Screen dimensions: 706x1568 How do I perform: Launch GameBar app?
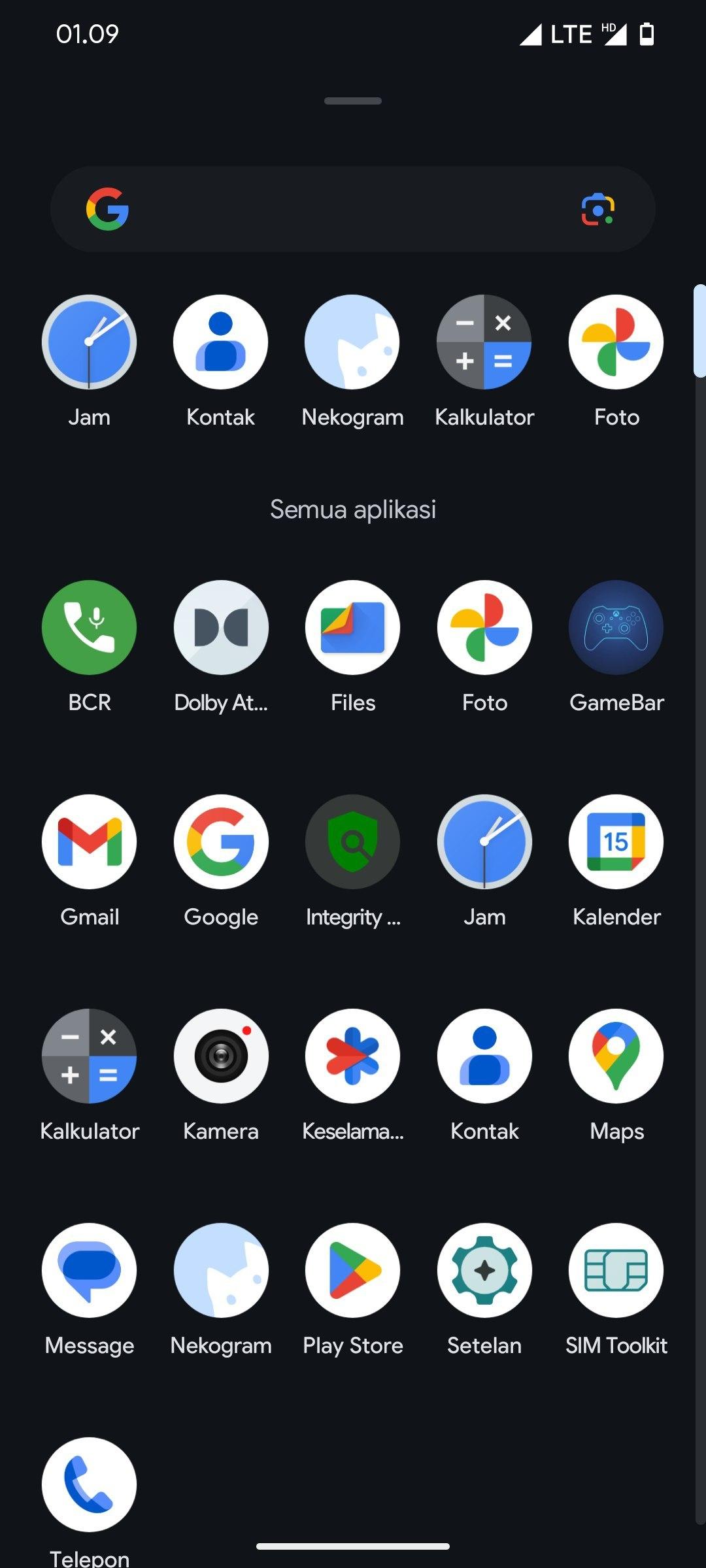coord(616,627)
